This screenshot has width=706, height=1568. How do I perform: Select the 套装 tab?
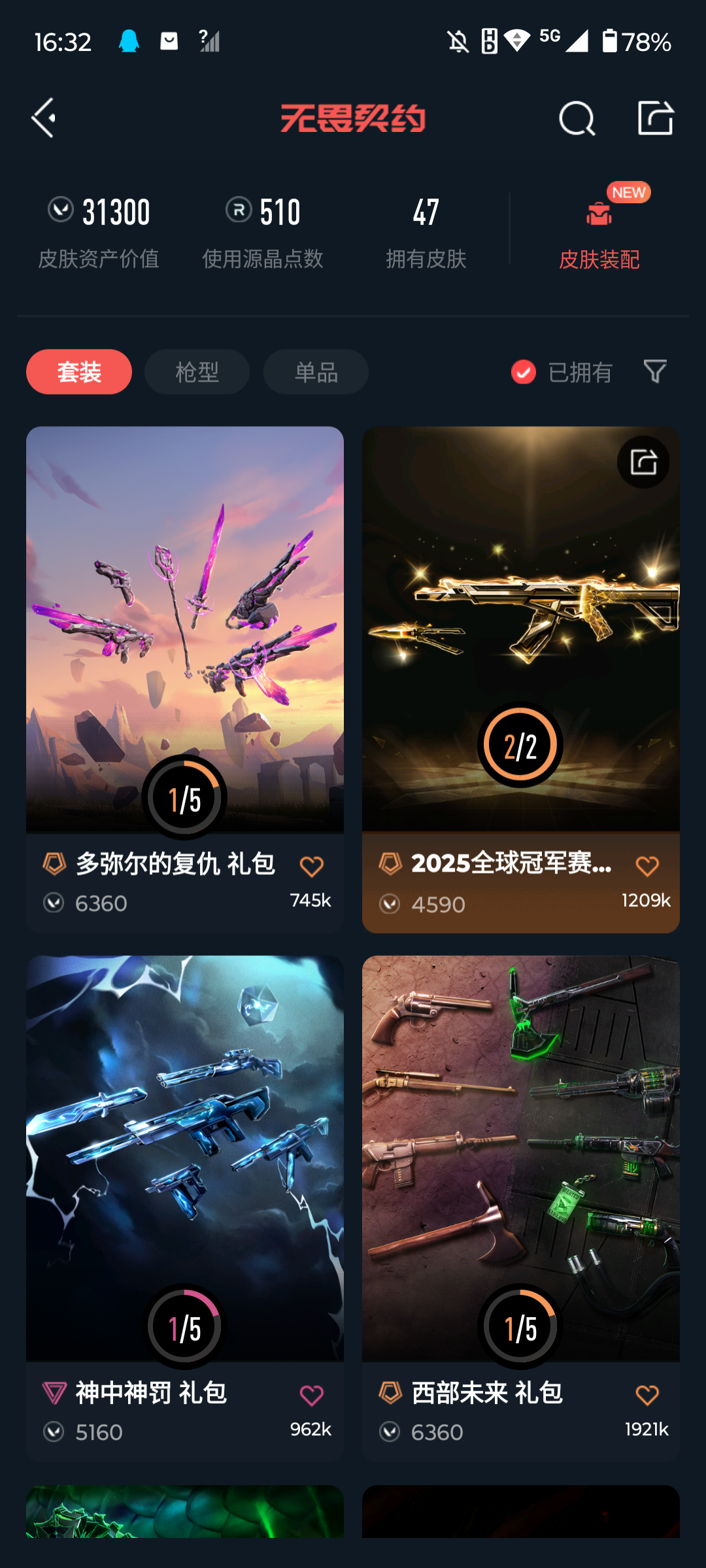click(x=79, y=372)
